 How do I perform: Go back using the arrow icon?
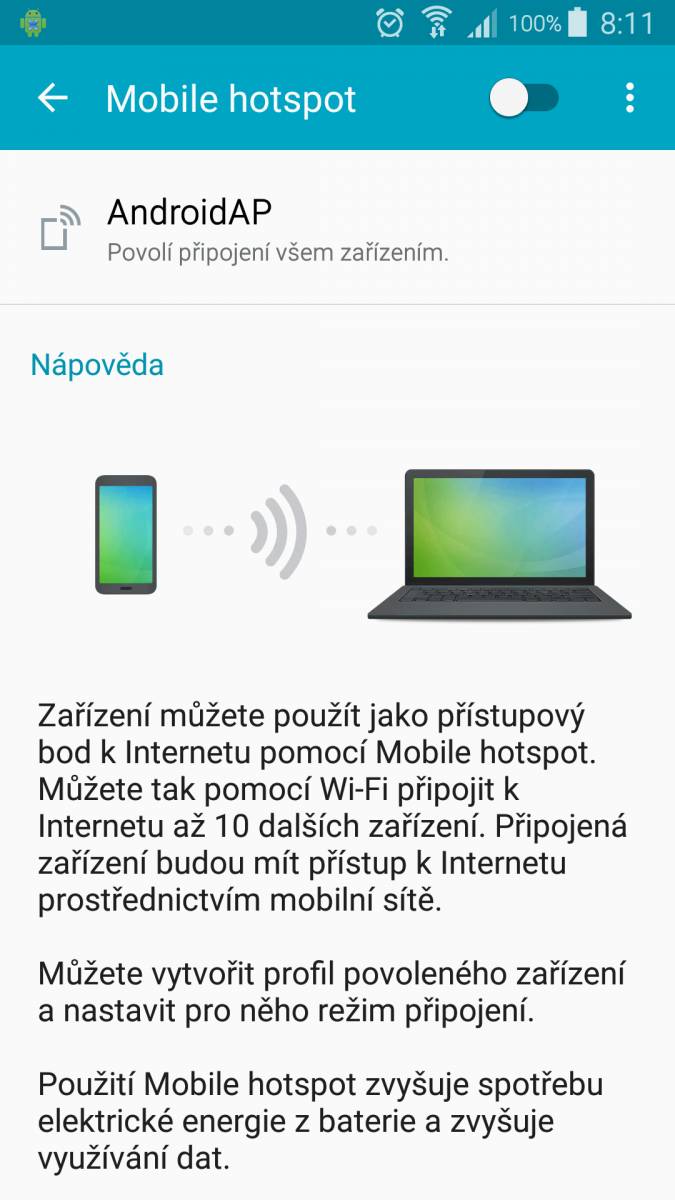pyautogui.click(x=52, y=98)
